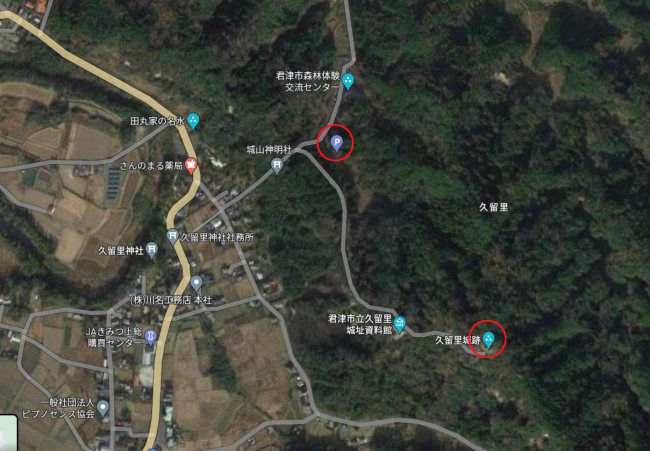Image resolution: width=650 pixels, height=451 pixels.
Task: Tap the さんのまる薬局 pharmacy pin
Action: click(x=190, y=165)
